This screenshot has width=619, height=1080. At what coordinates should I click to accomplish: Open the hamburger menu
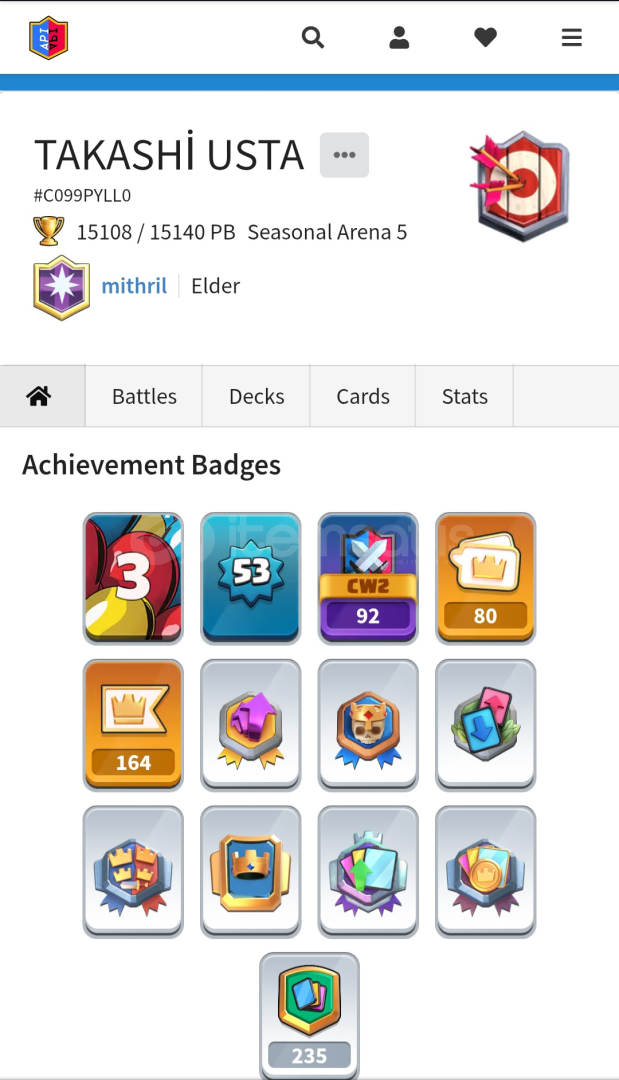572,38
